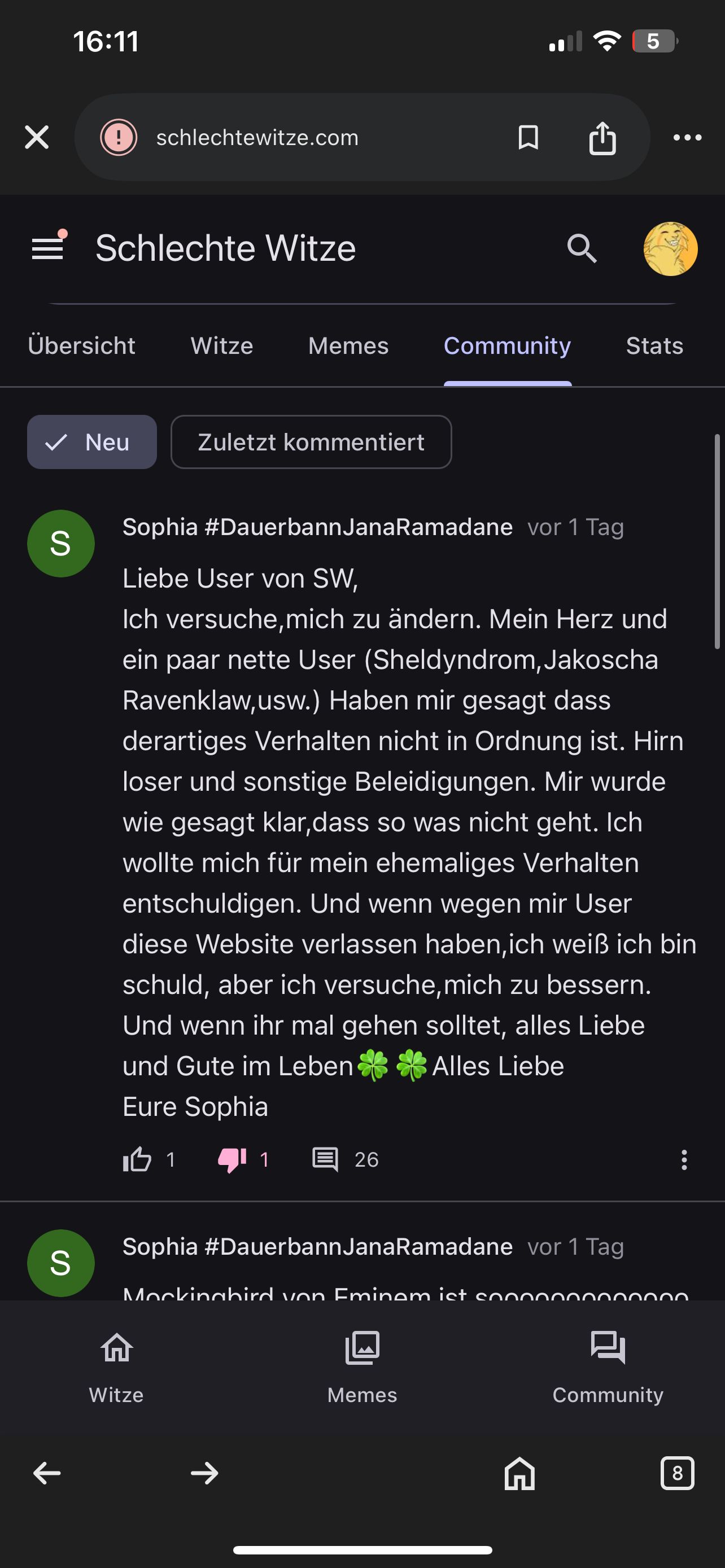This screenshot has width=725, height=1568.
Task: Like Sophia's apology post
Action: 138,1159
